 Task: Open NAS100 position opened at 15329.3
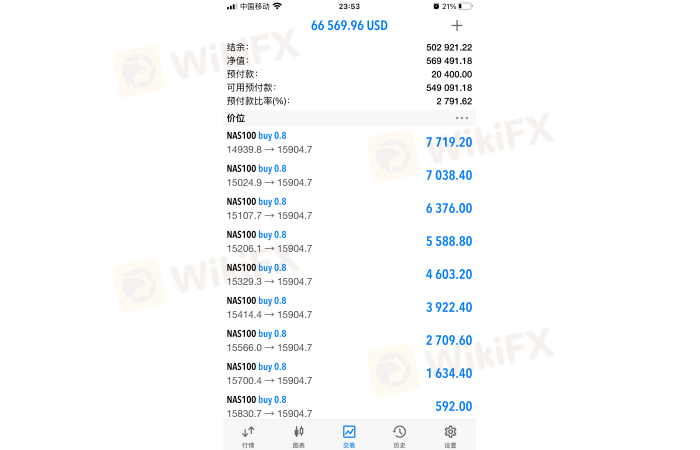click(349, 274)
